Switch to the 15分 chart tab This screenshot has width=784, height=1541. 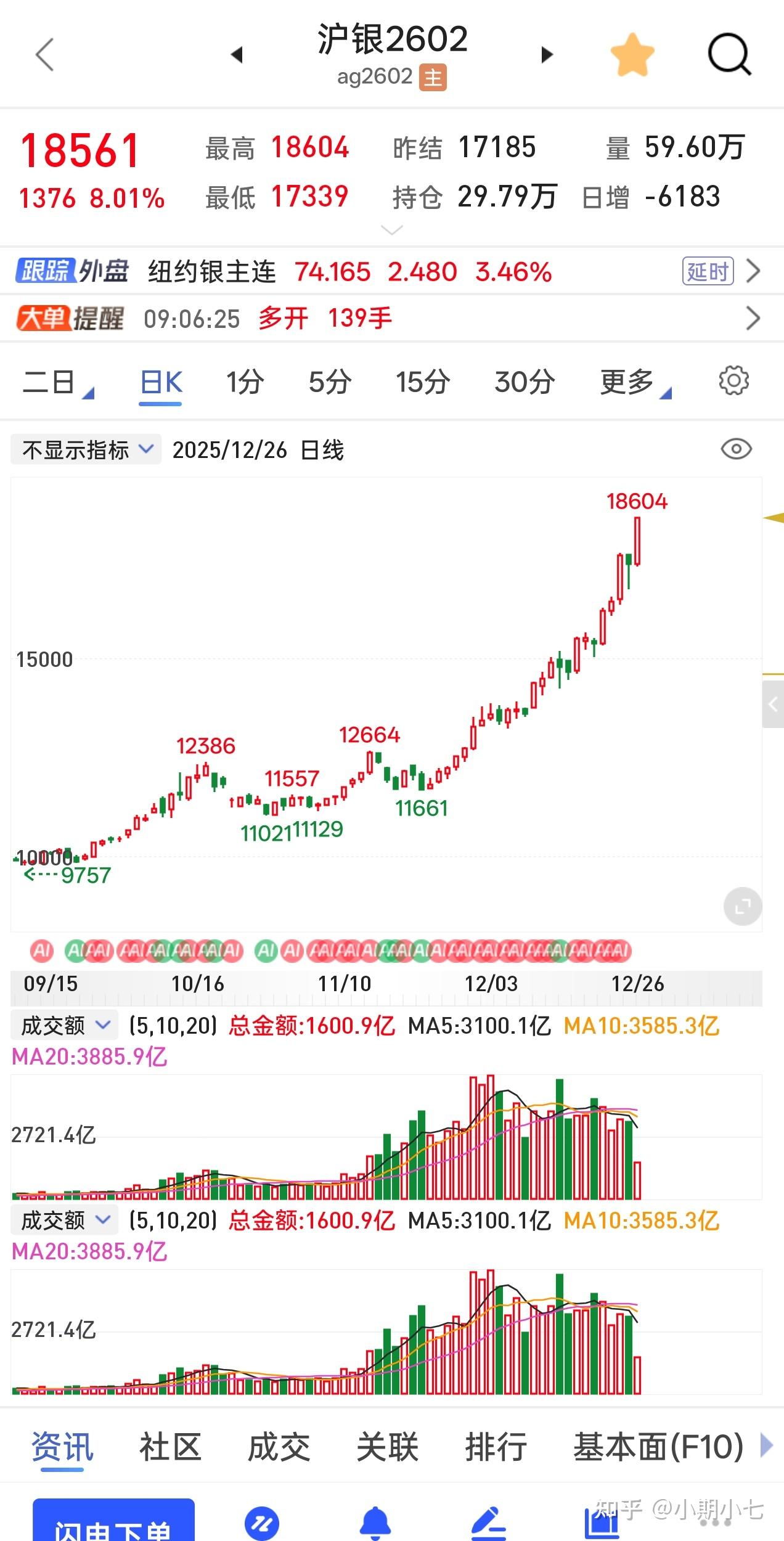(x=423, y=382)
